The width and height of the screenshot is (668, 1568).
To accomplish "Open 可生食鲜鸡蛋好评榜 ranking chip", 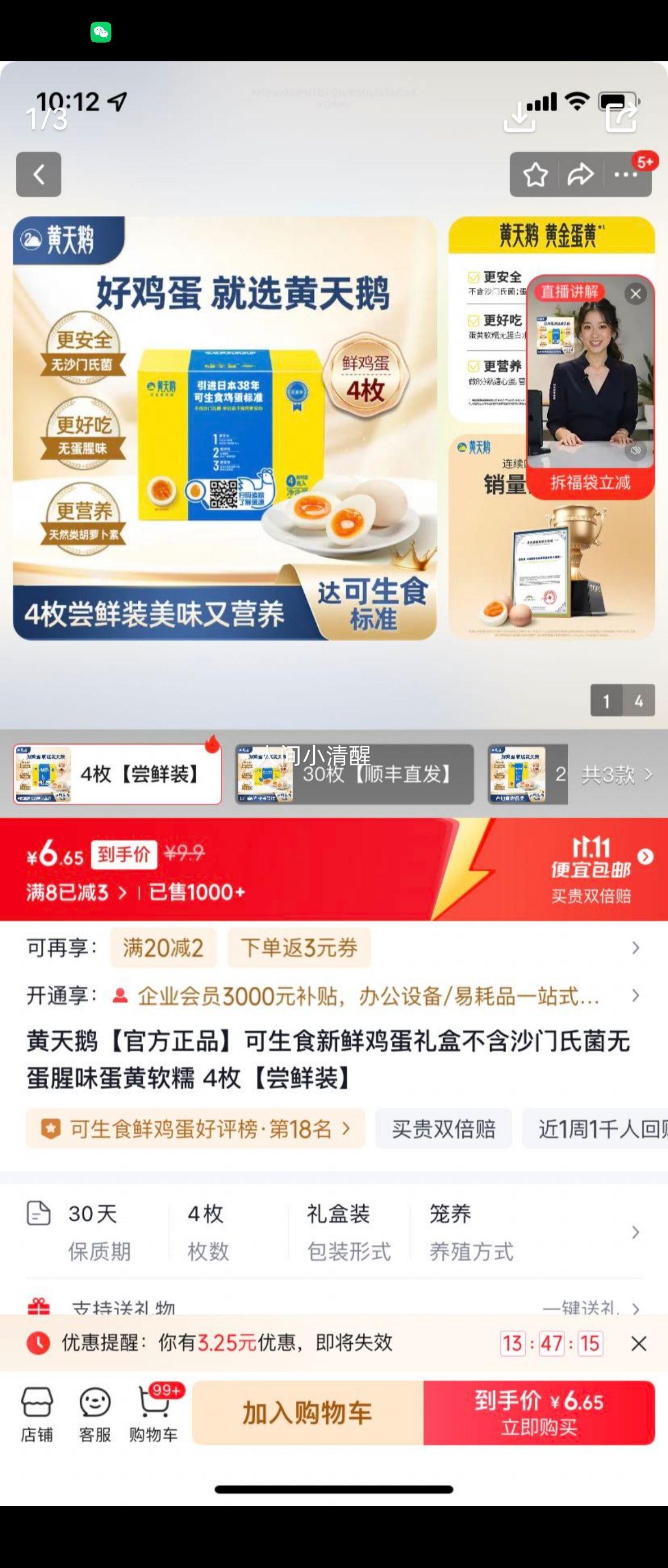I will pos(196,1129).
